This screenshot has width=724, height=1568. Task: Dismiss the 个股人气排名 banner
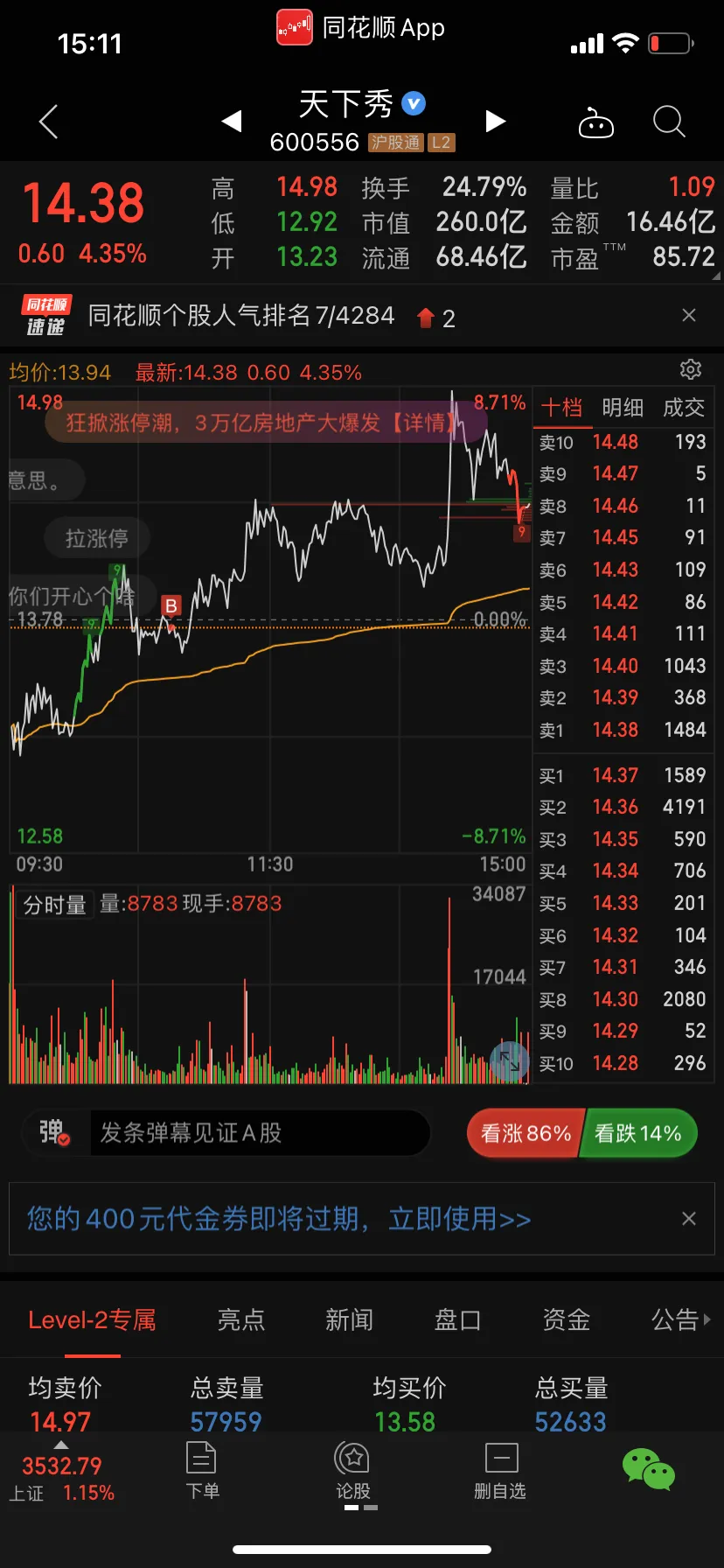[689, 315]
